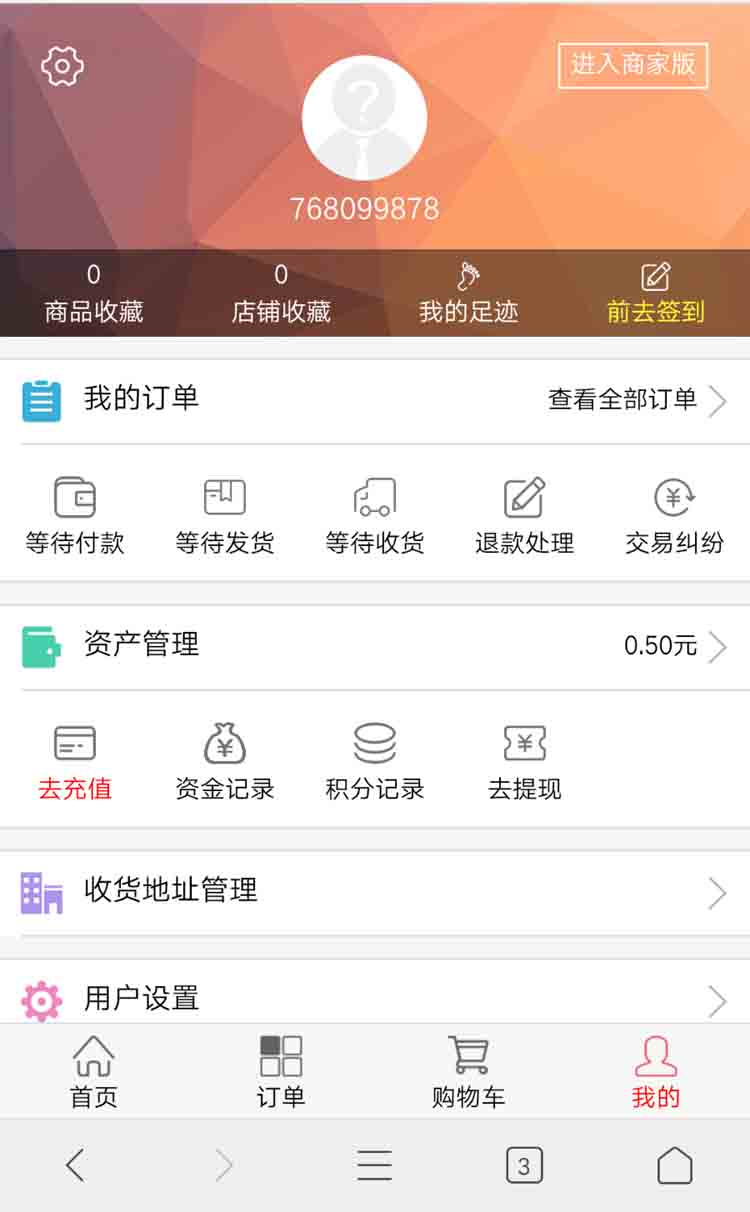
Task: Open 店铺收藏 shop favorites
Action: (x=281, y=294)
